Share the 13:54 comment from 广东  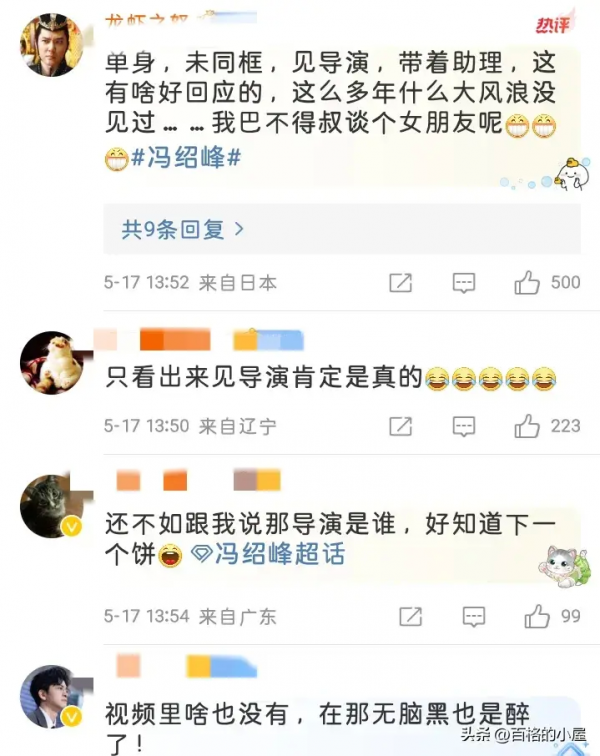[409, 616]
